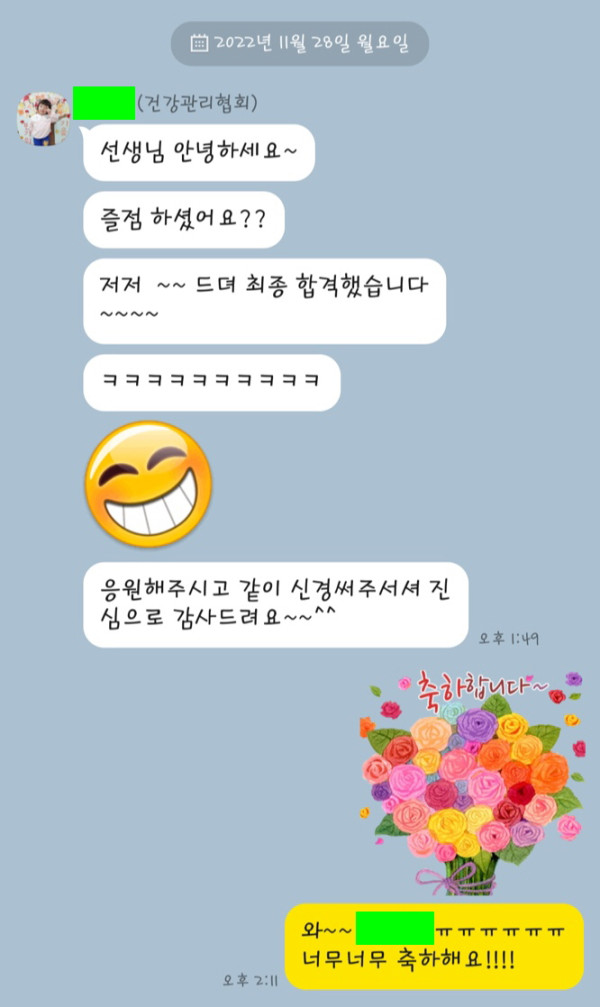Open the sender's profile picture
This screenshot has height=1007, width=600.
click(x=43, y=118)
